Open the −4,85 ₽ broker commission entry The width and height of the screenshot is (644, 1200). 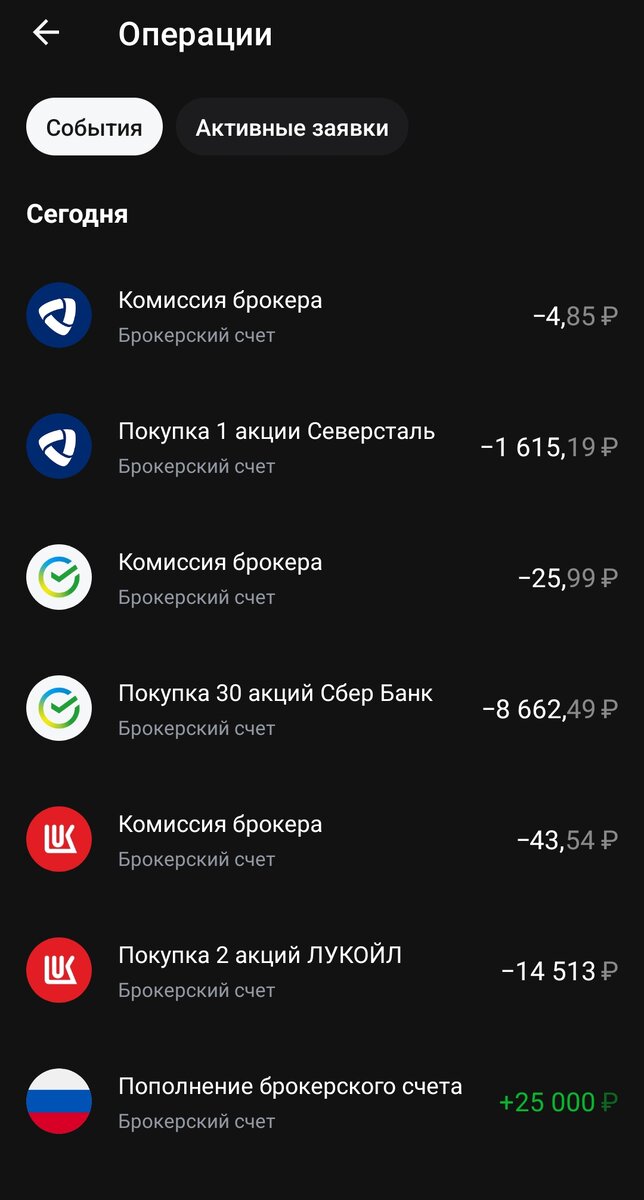pos(322,316)
